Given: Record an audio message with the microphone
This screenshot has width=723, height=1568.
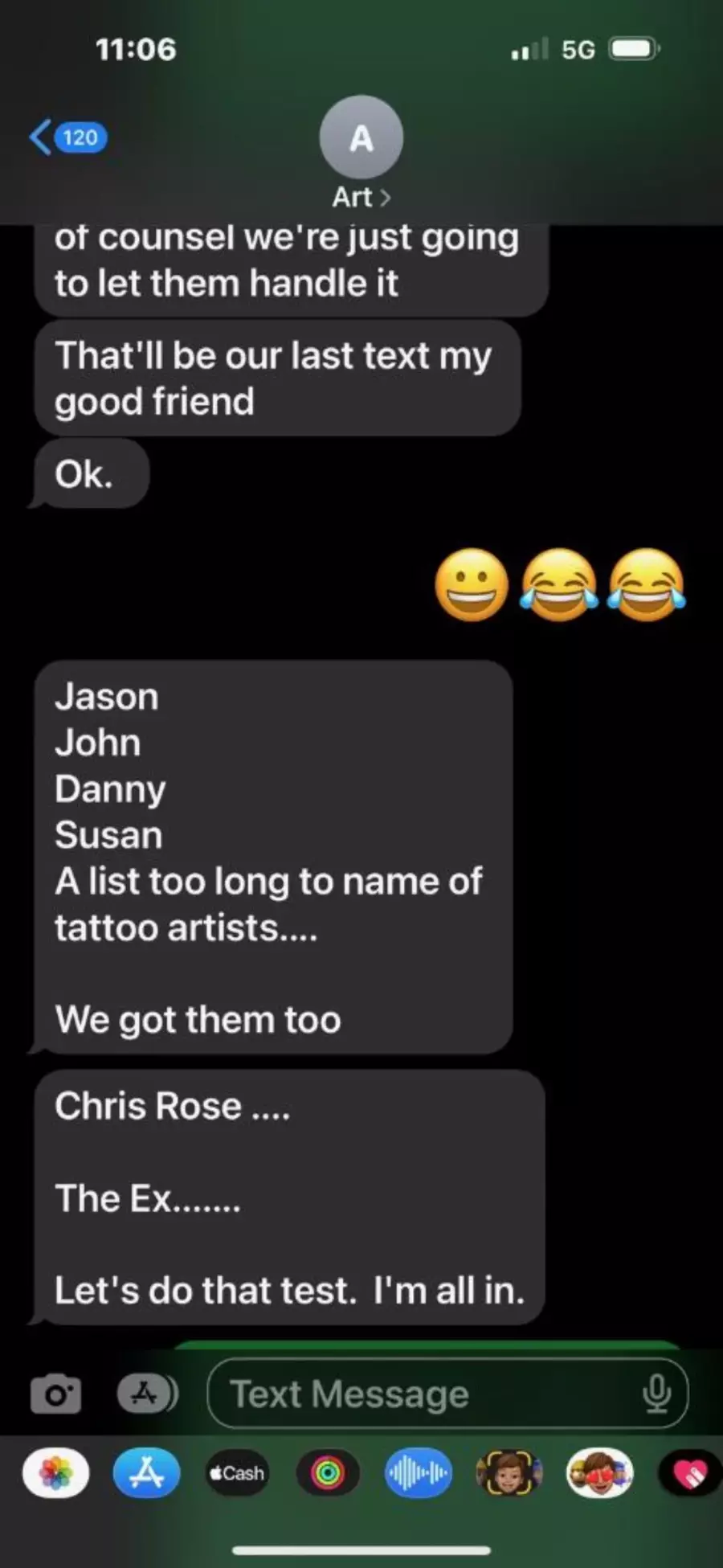Looking at the screenshot, I should [656, 1394].
